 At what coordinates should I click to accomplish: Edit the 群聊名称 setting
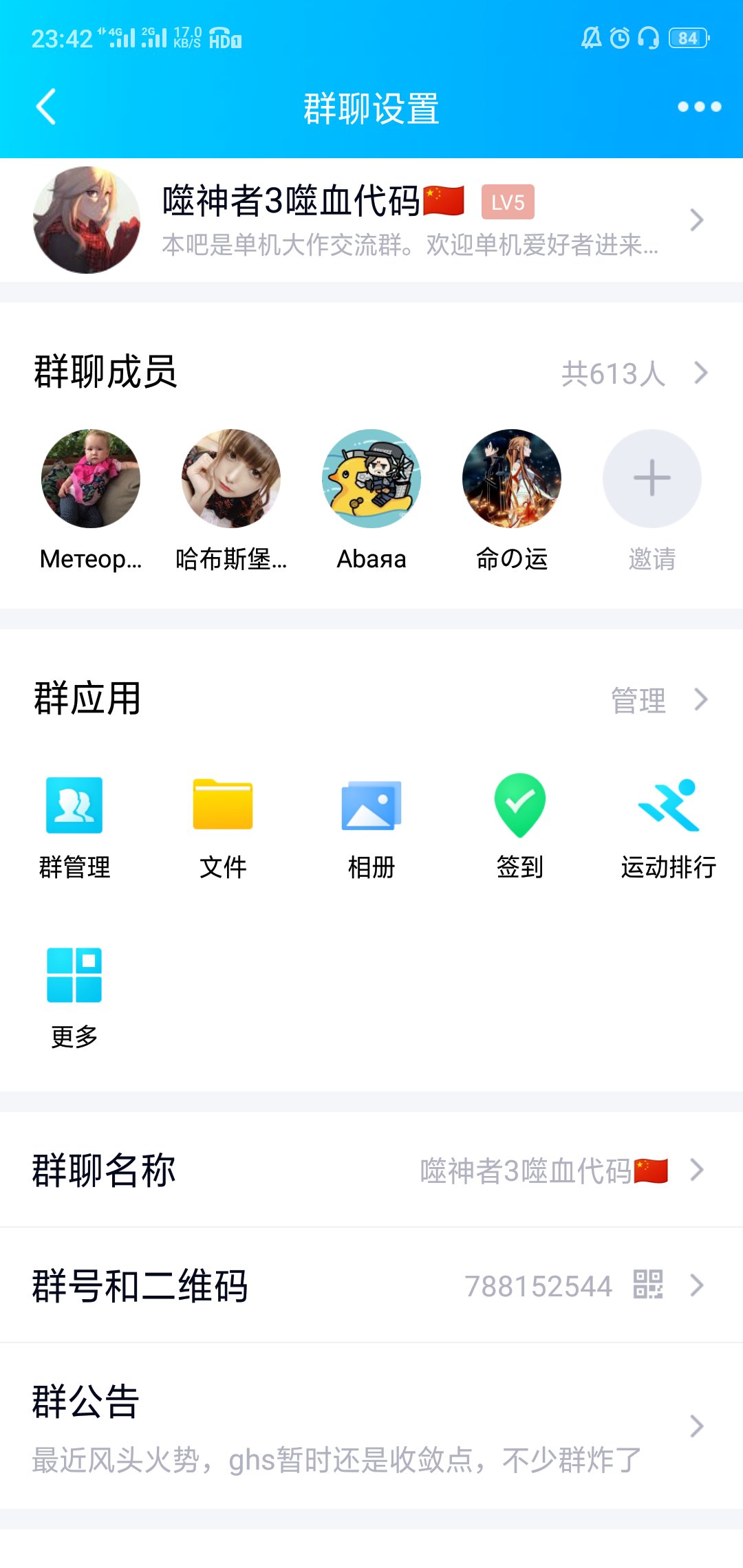click(371, 1170)
